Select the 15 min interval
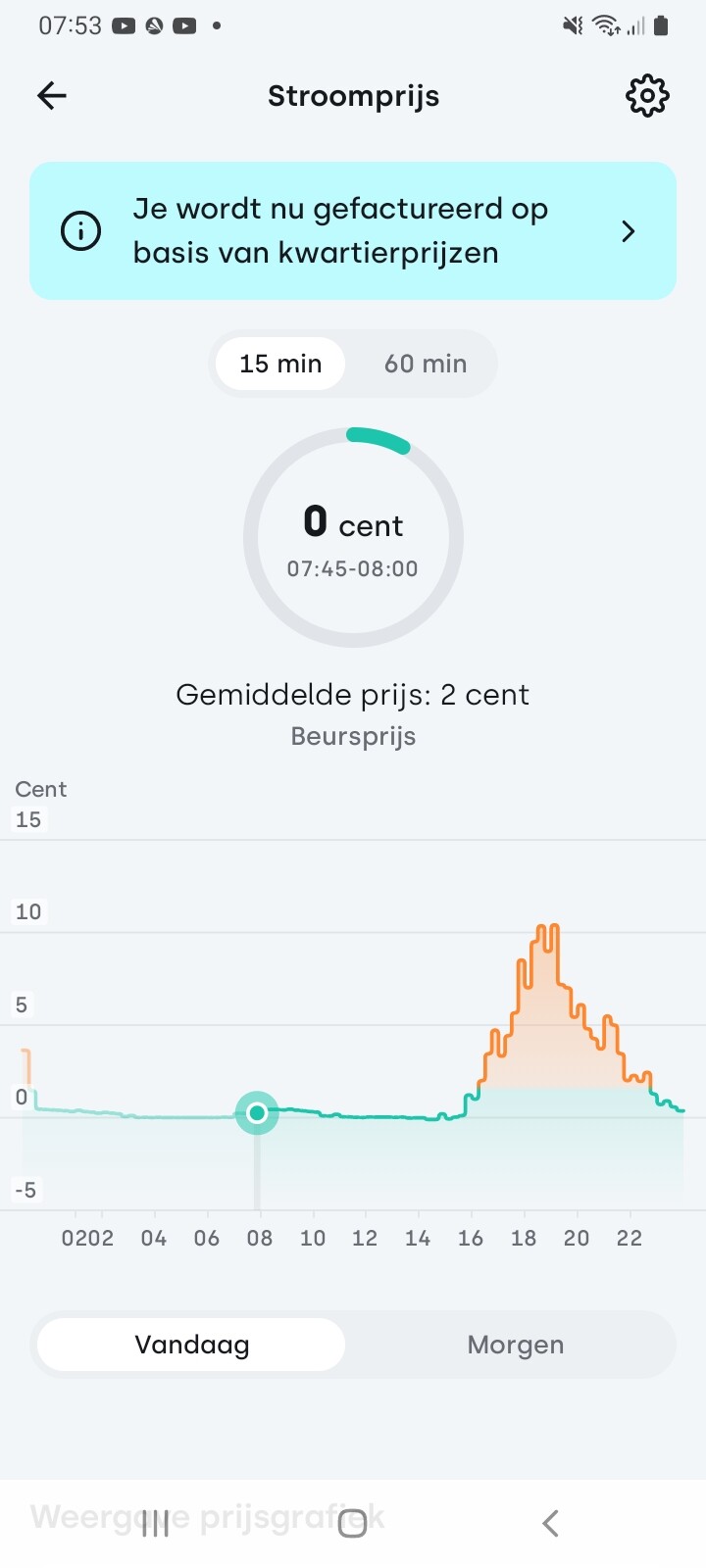 [280, 364]
